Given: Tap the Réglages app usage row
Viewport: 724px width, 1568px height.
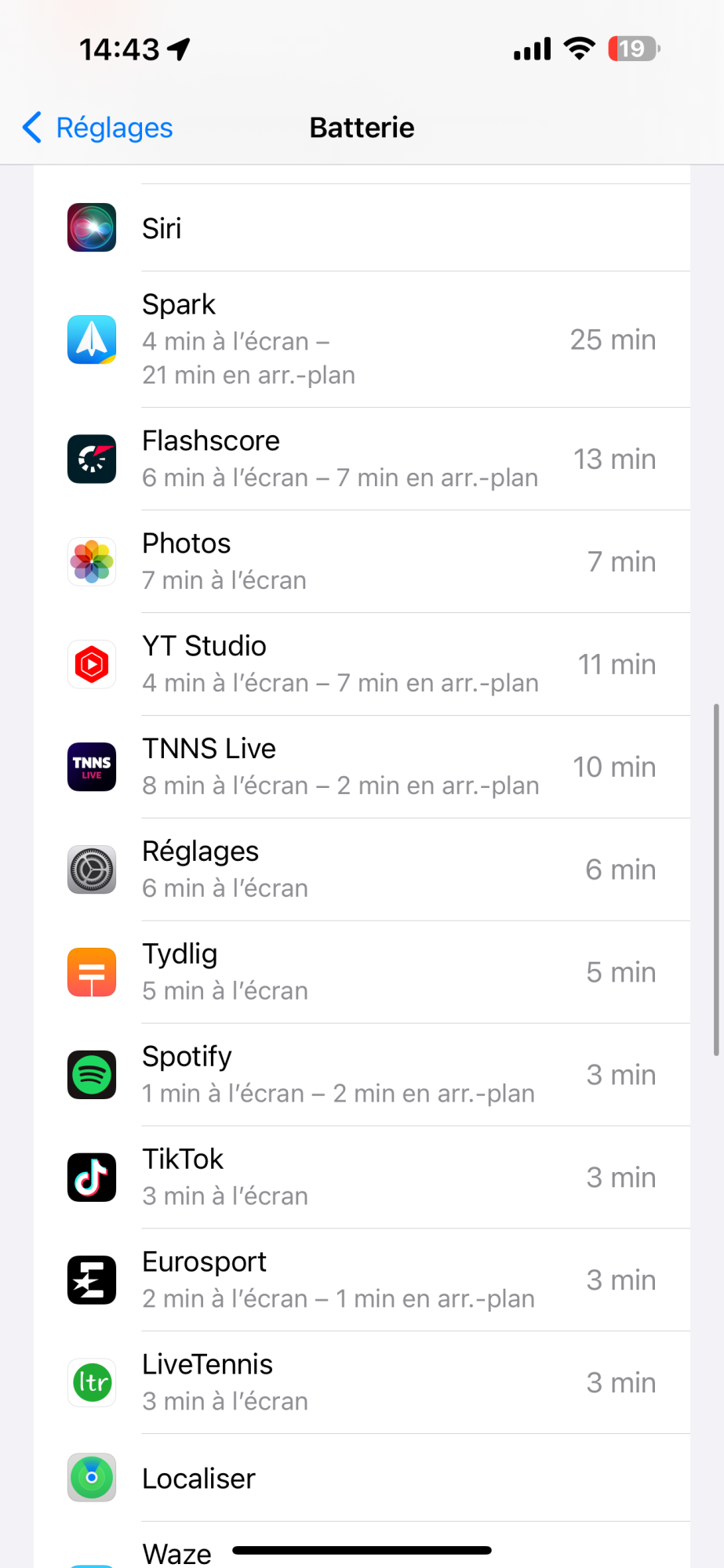Looking at the screenshot, I should click(x=361, y=869).
